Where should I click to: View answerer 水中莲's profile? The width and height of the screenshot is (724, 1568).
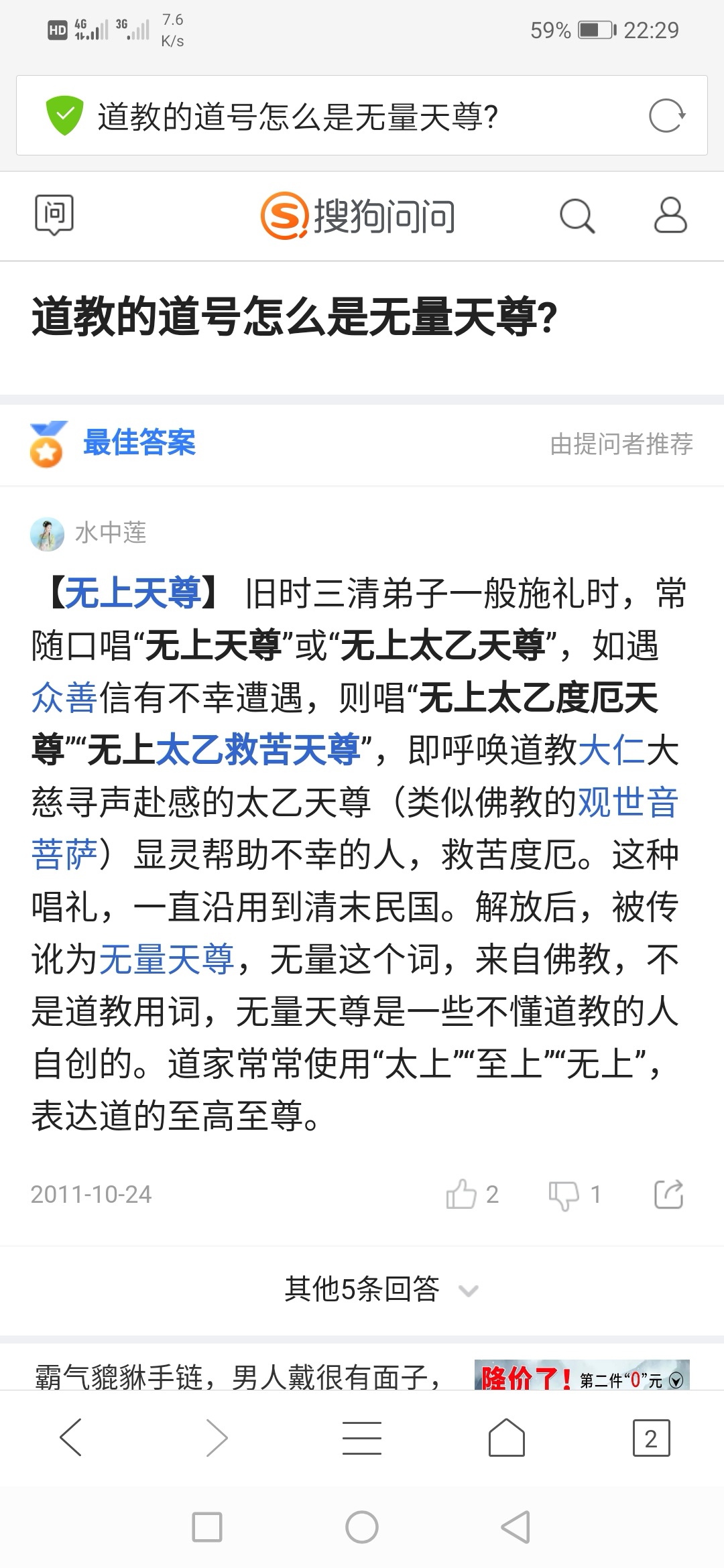coord(111,533)
